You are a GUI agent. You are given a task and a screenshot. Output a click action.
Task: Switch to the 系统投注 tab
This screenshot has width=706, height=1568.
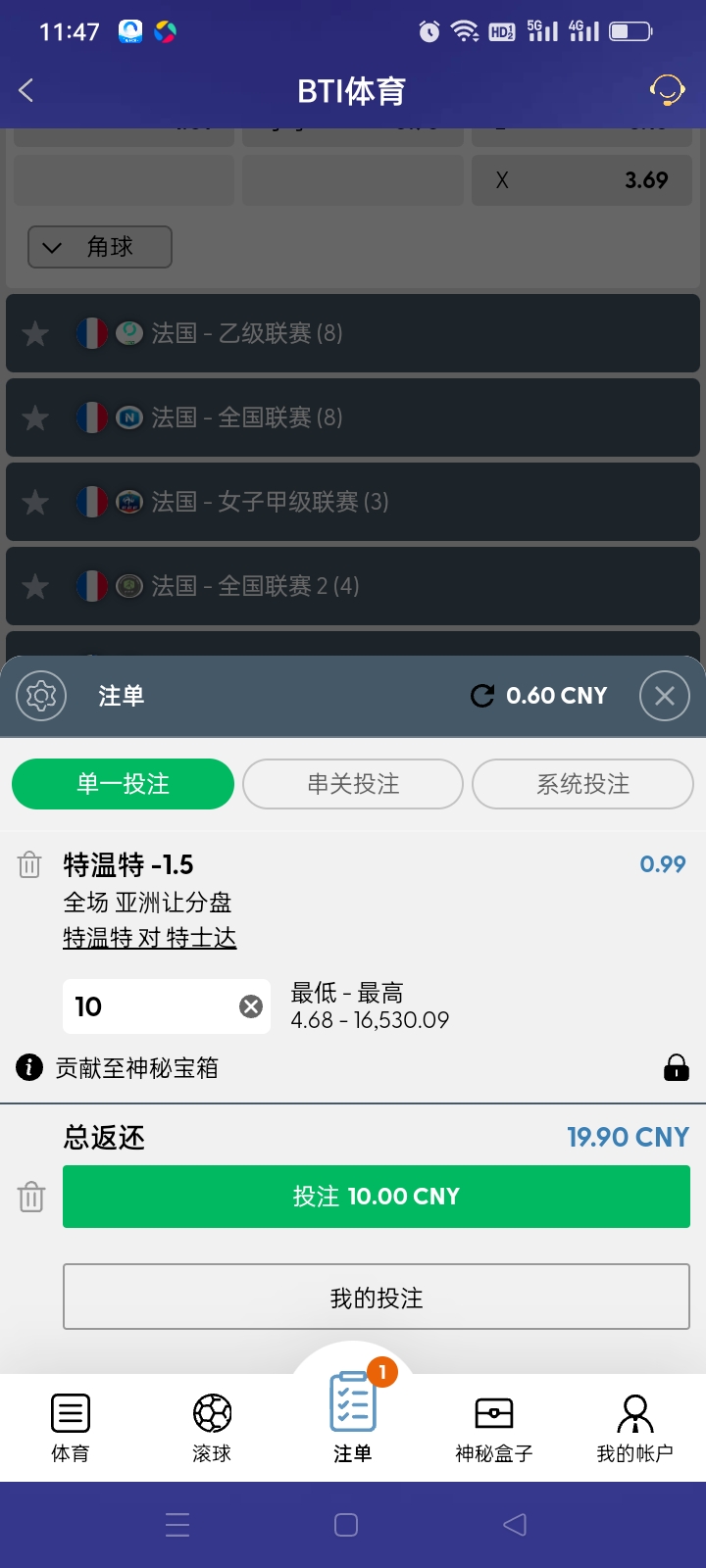click(582, 784)
